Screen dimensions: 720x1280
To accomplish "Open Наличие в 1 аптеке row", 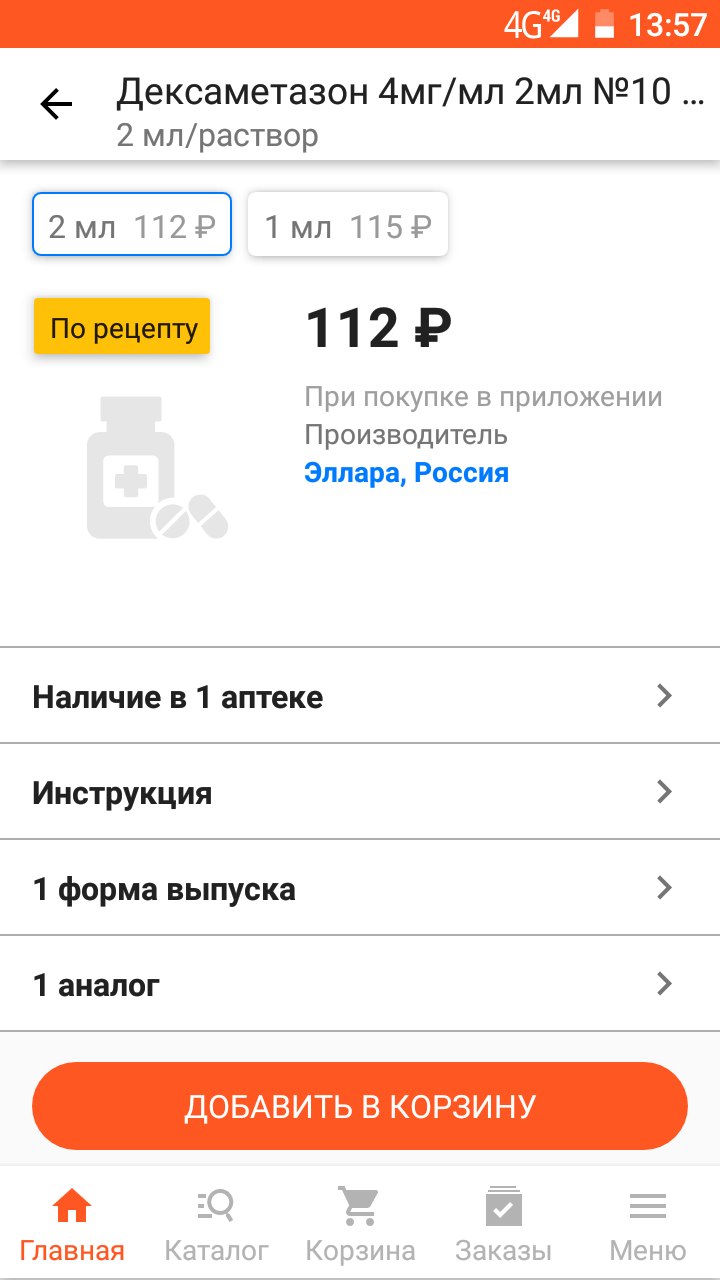I will 360,697.
